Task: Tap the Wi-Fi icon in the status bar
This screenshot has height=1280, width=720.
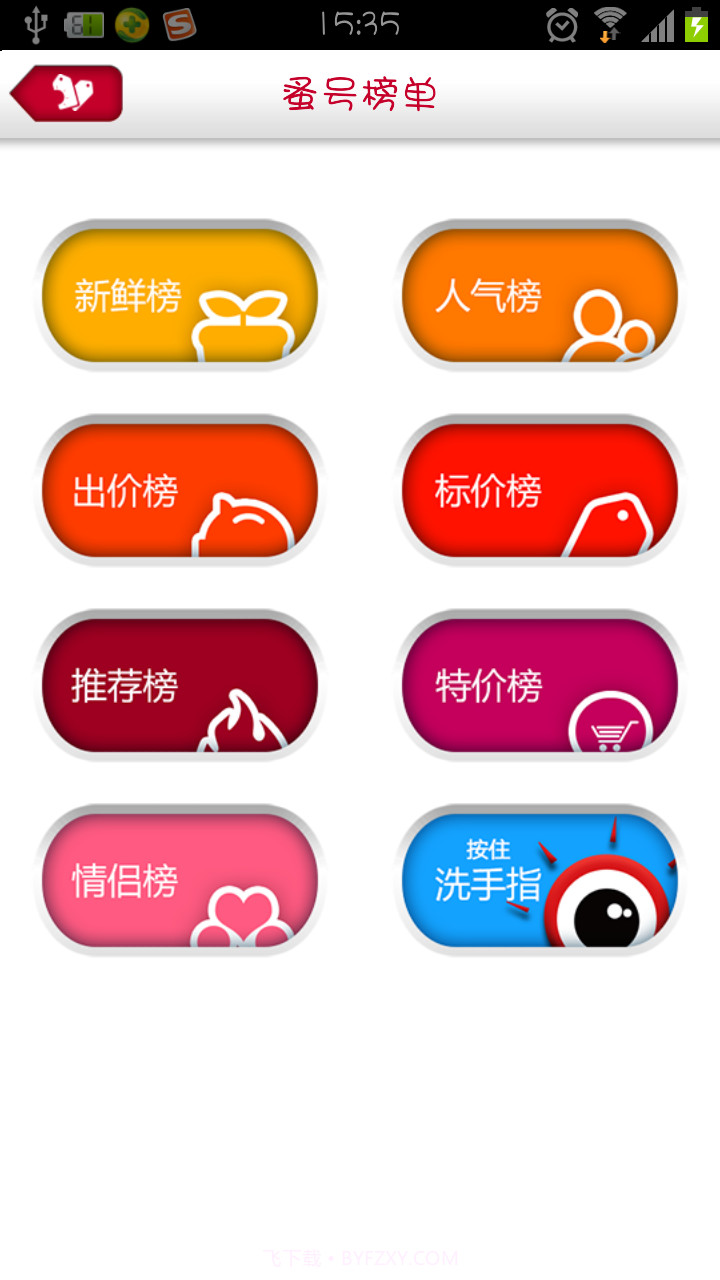Action: pos(610,22)
